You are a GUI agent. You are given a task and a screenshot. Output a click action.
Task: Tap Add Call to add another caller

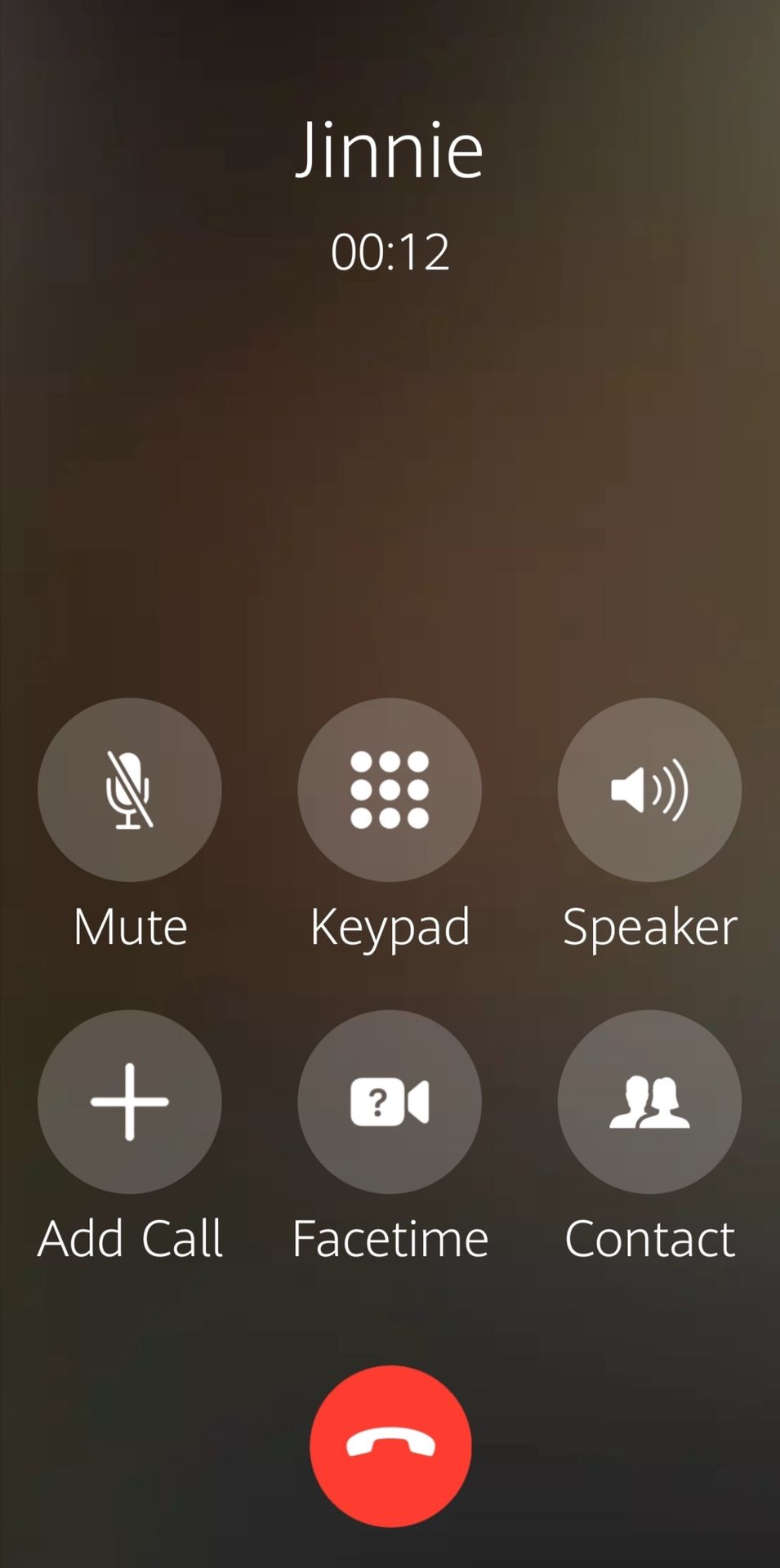130,1102
